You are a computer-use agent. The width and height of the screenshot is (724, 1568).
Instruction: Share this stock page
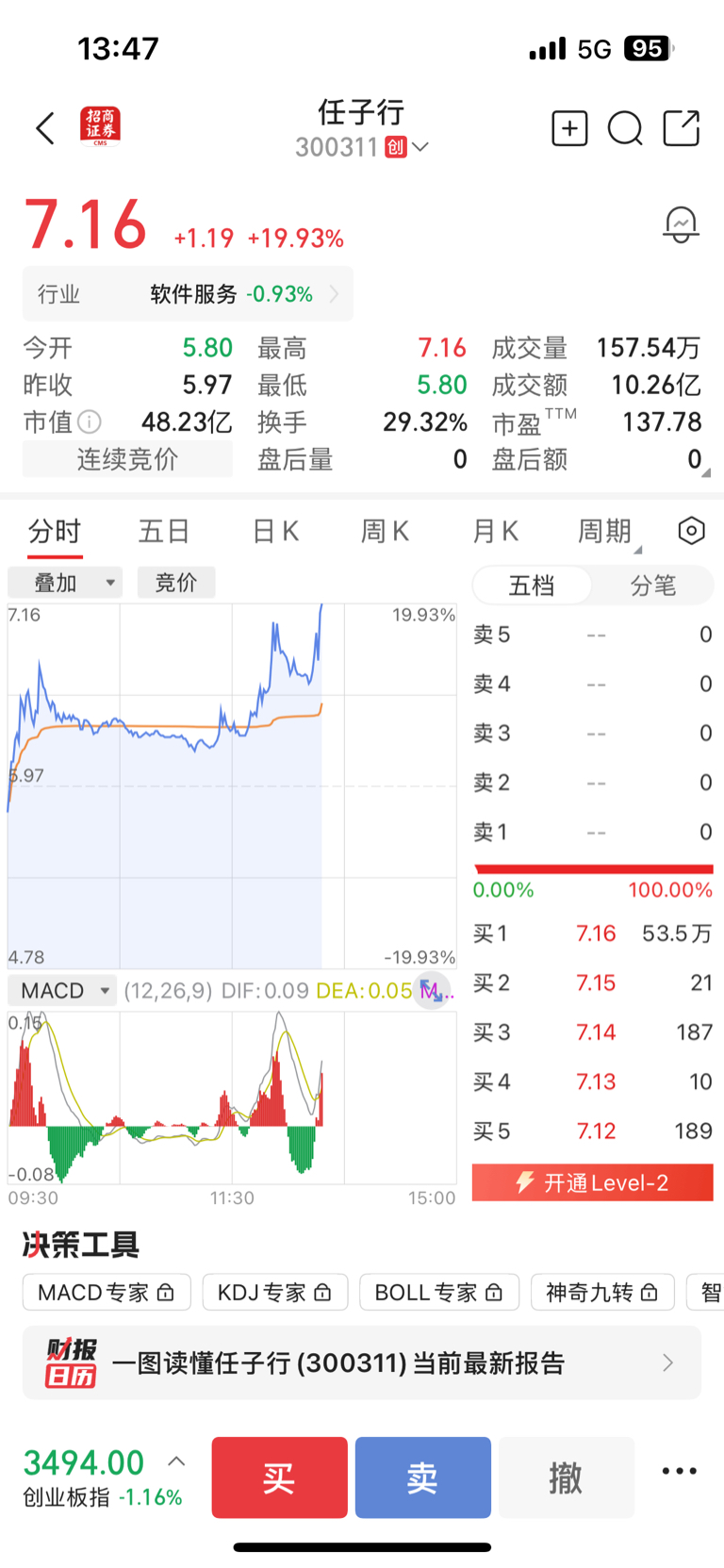point(682,128)
